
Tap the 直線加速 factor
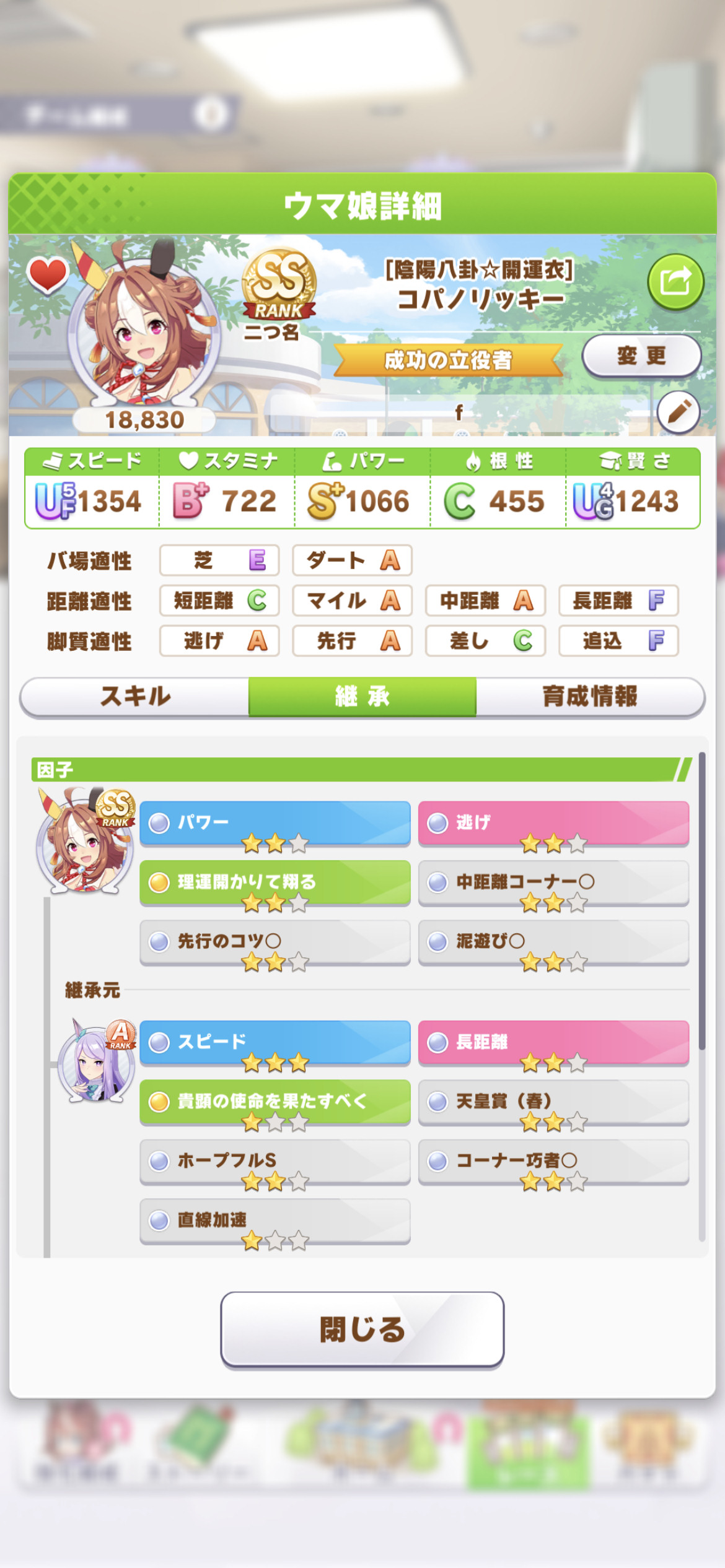pos(275,1221)
